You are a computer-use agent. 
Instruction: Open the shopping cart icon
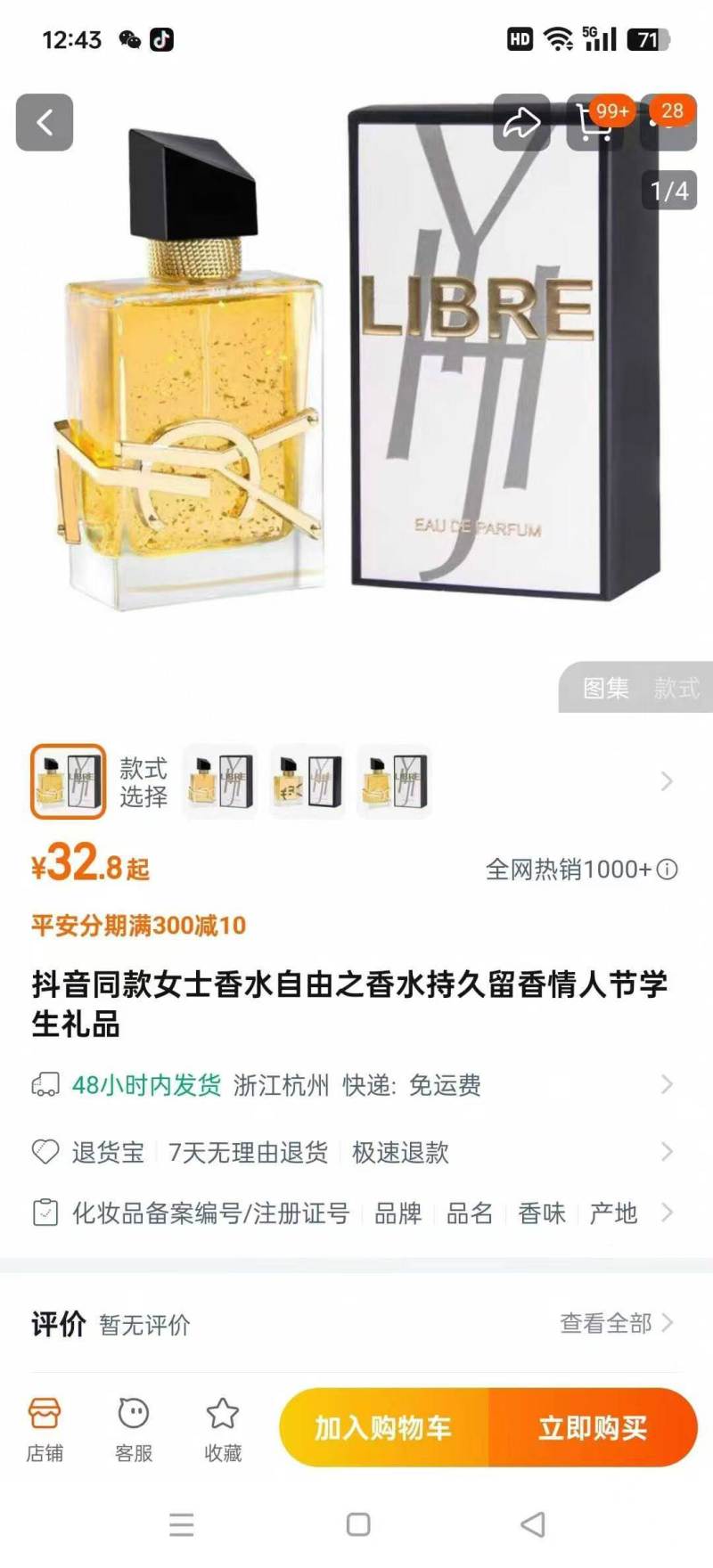(595, 122)
